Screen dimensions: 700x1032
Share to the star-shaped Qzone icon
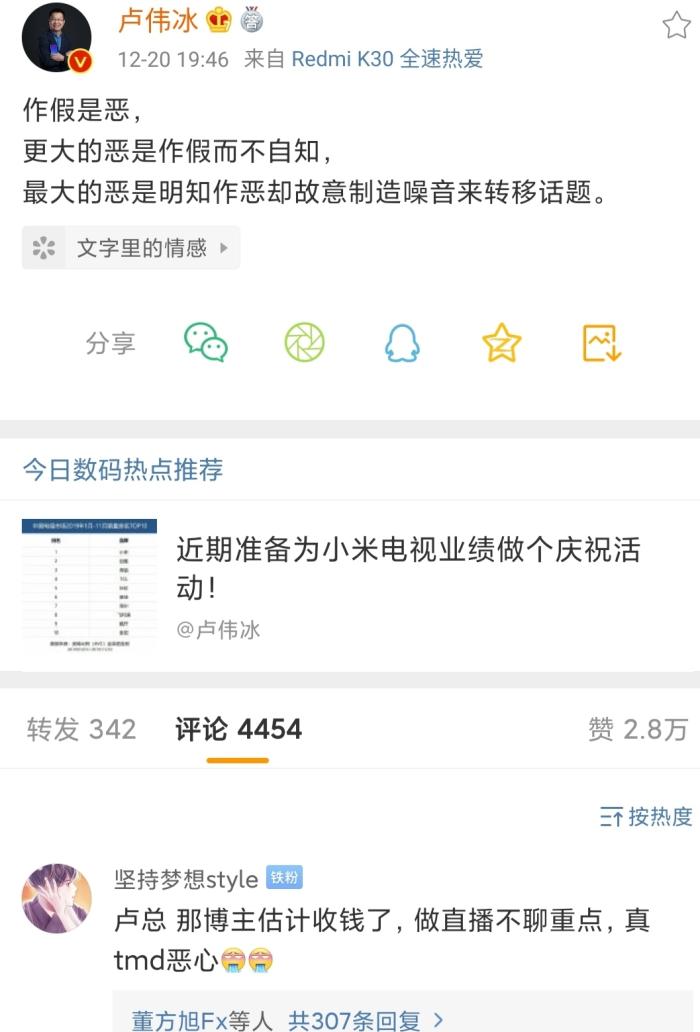[501, 343]
